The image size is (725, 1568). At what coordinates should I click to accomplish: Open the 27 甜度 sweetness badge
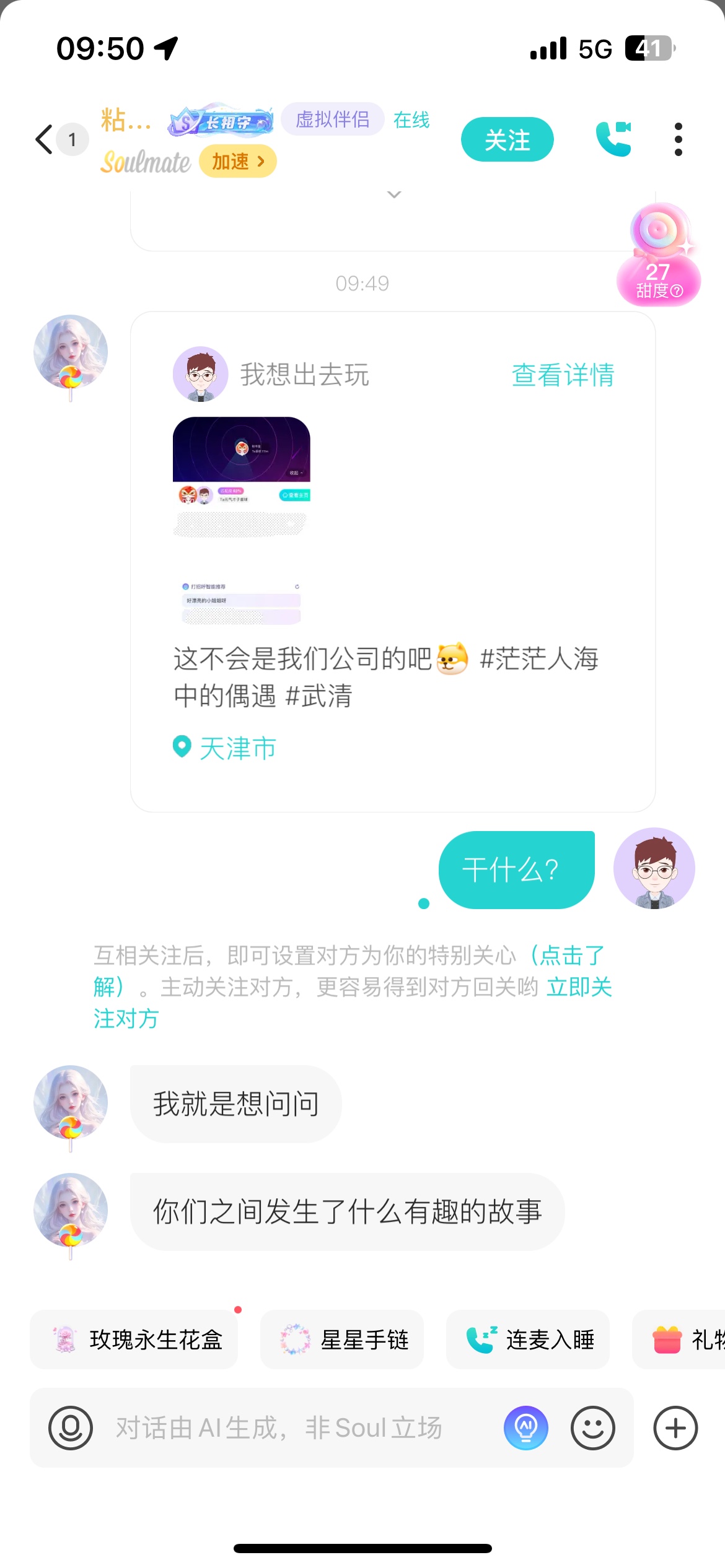pos(659,255)
